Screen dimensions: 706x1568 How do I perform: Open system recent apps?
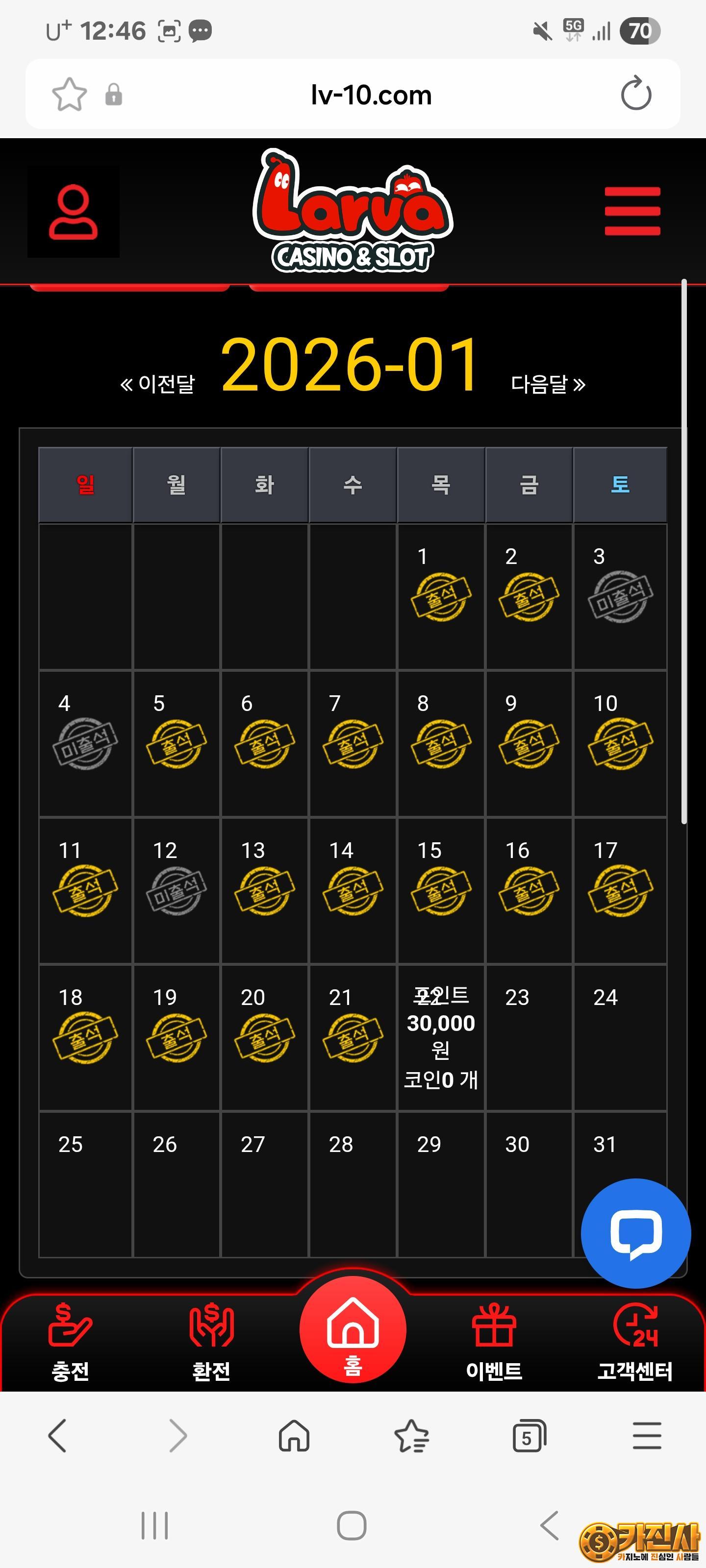(155, 1525)
